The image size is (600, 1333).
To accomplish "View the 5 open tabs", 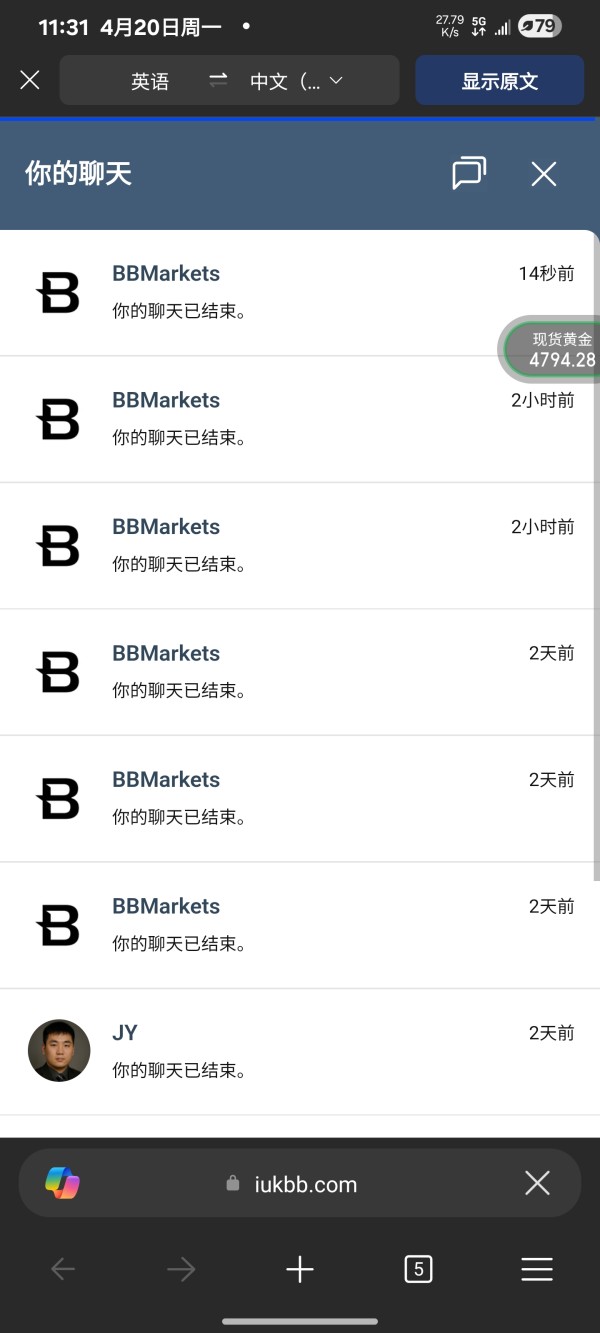I will (418, 1270).
